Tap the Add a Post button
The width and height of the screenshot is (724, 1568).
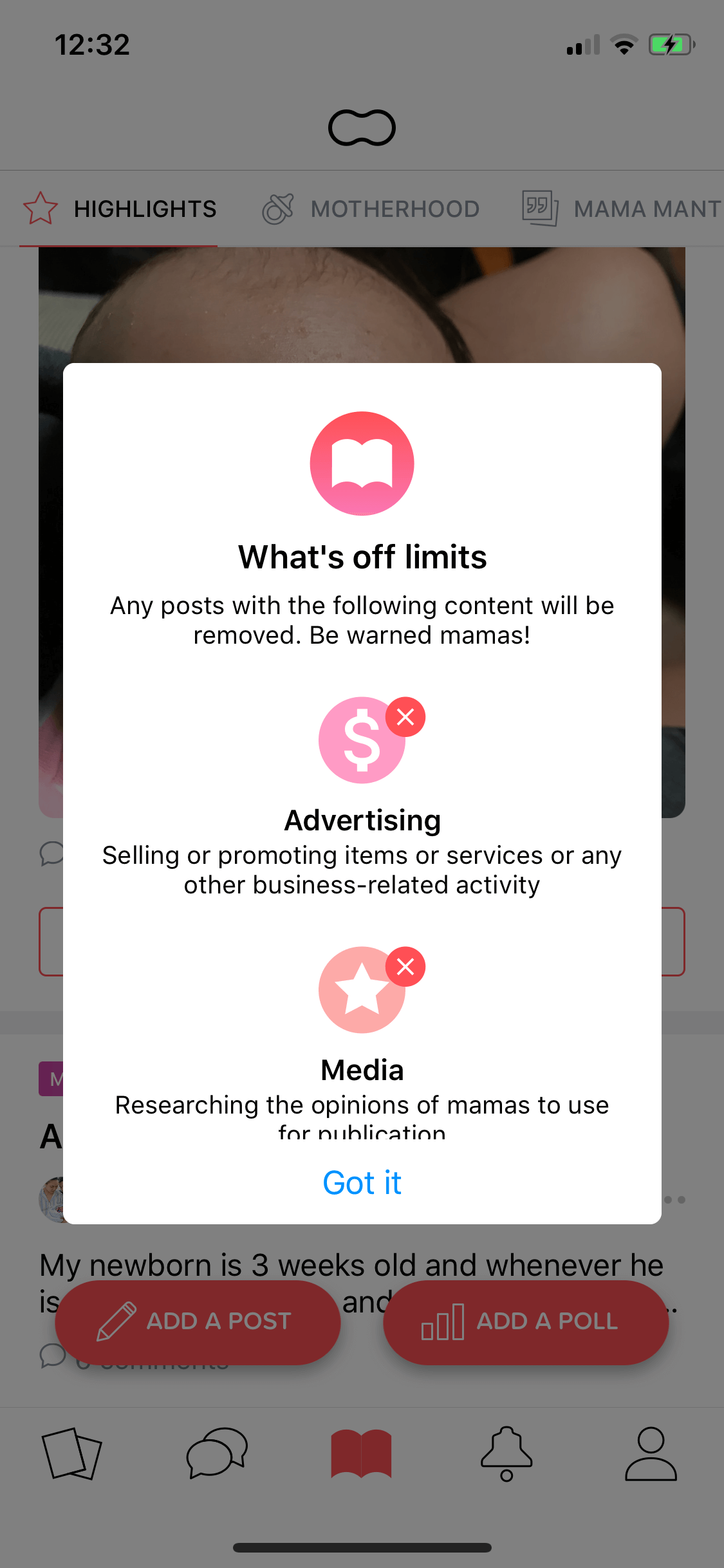198,1322
